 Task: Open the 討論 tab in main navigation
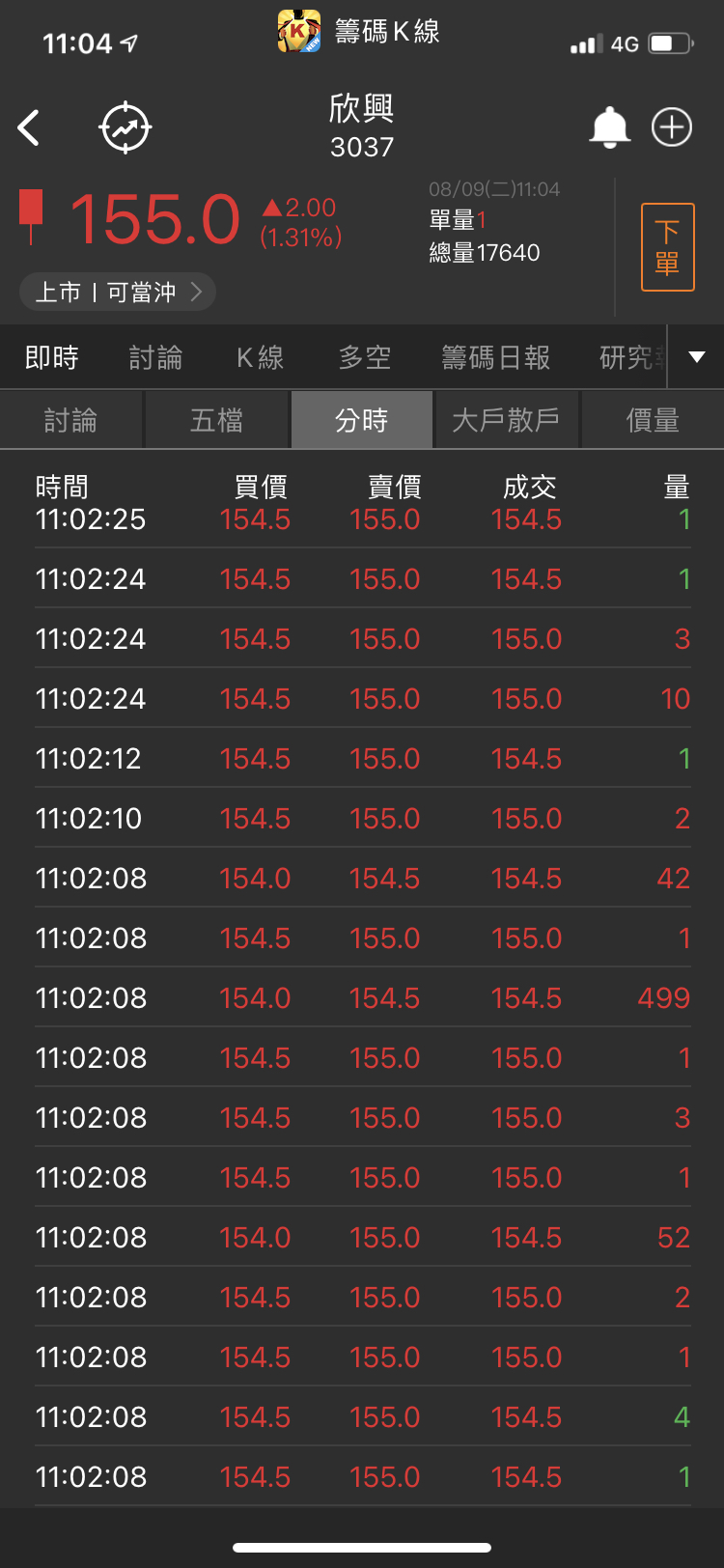pyautogui.click(x=155, y=357)
